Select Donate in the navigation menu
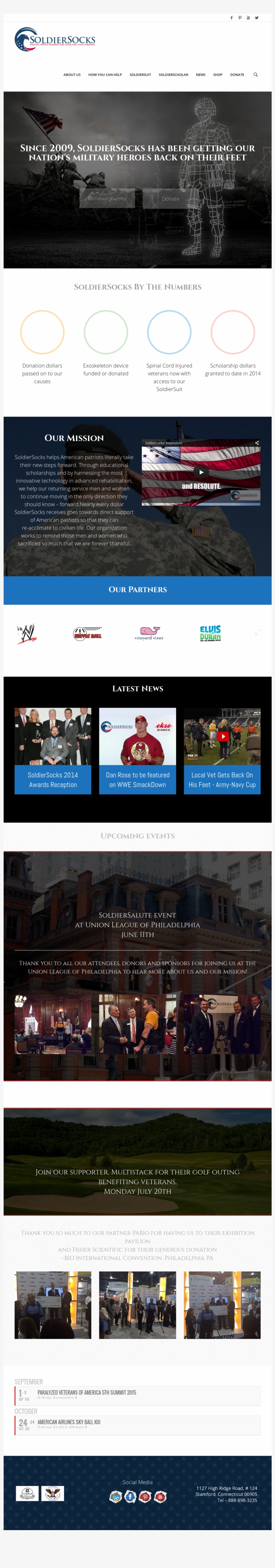 237,75
